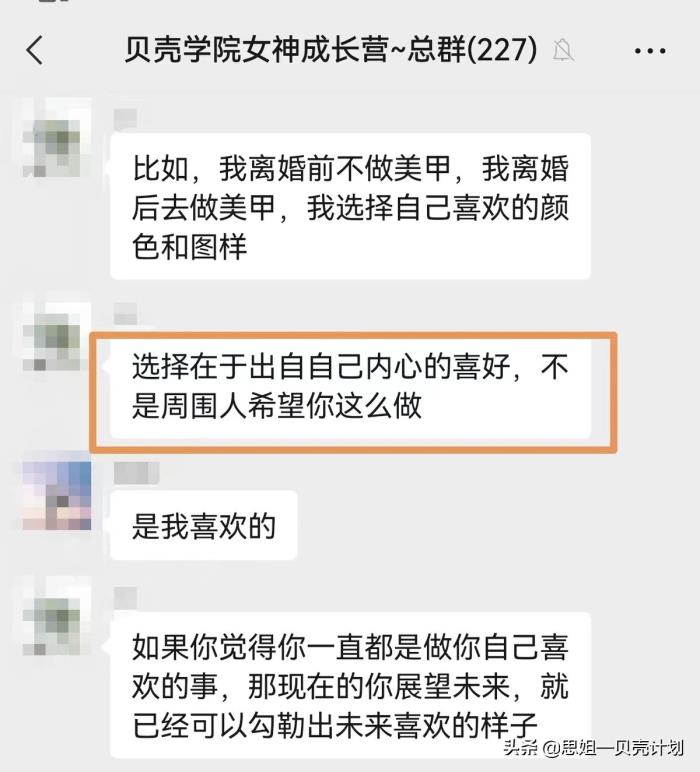Image resolution: width=700 pixels, height=772 pixels.
Task: Open avatar of sender saying 是我喜欢的
Action: point(57,495)
